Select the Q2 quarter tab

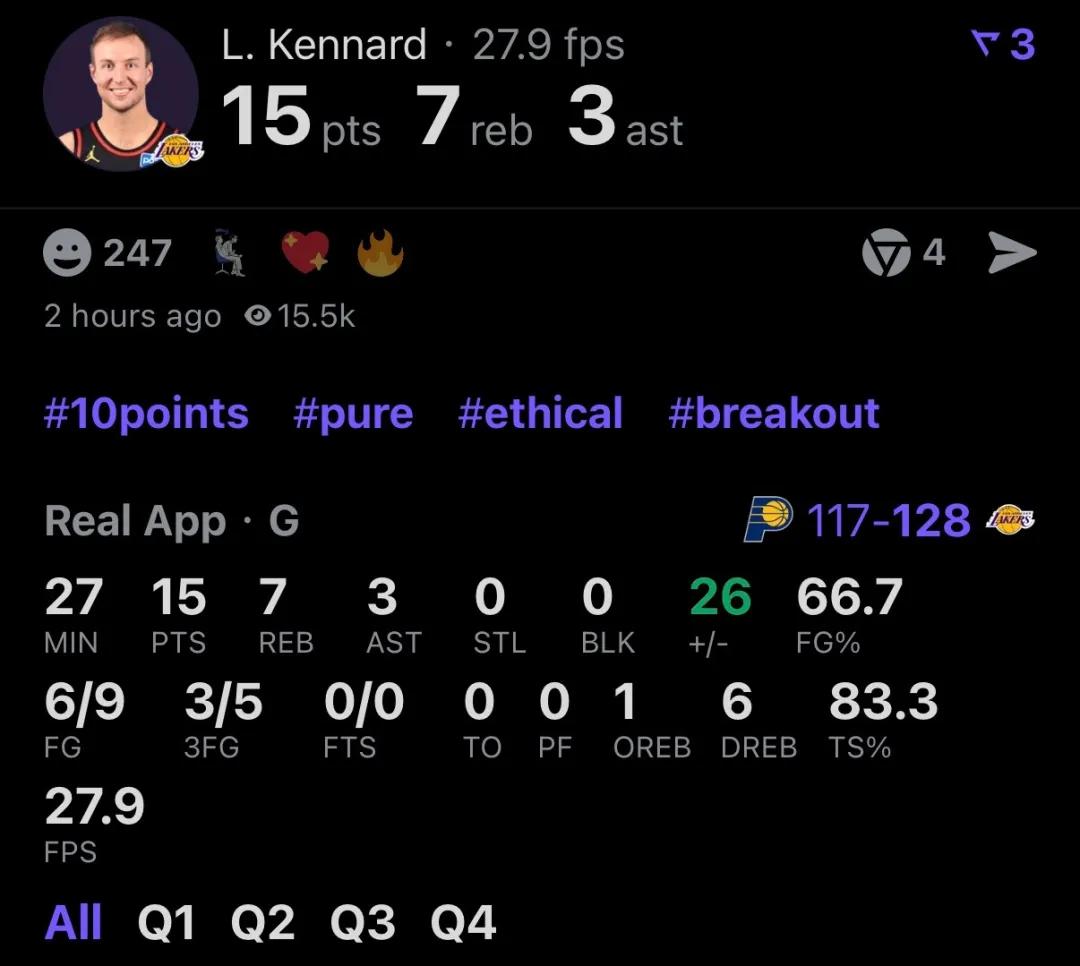263,922
